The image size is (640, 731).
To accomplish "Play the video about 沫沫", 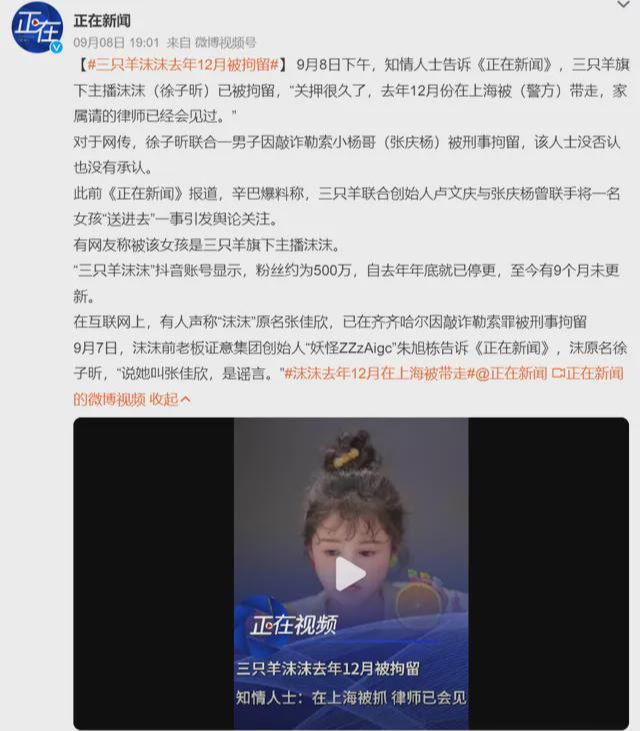I will click(350, 573).
